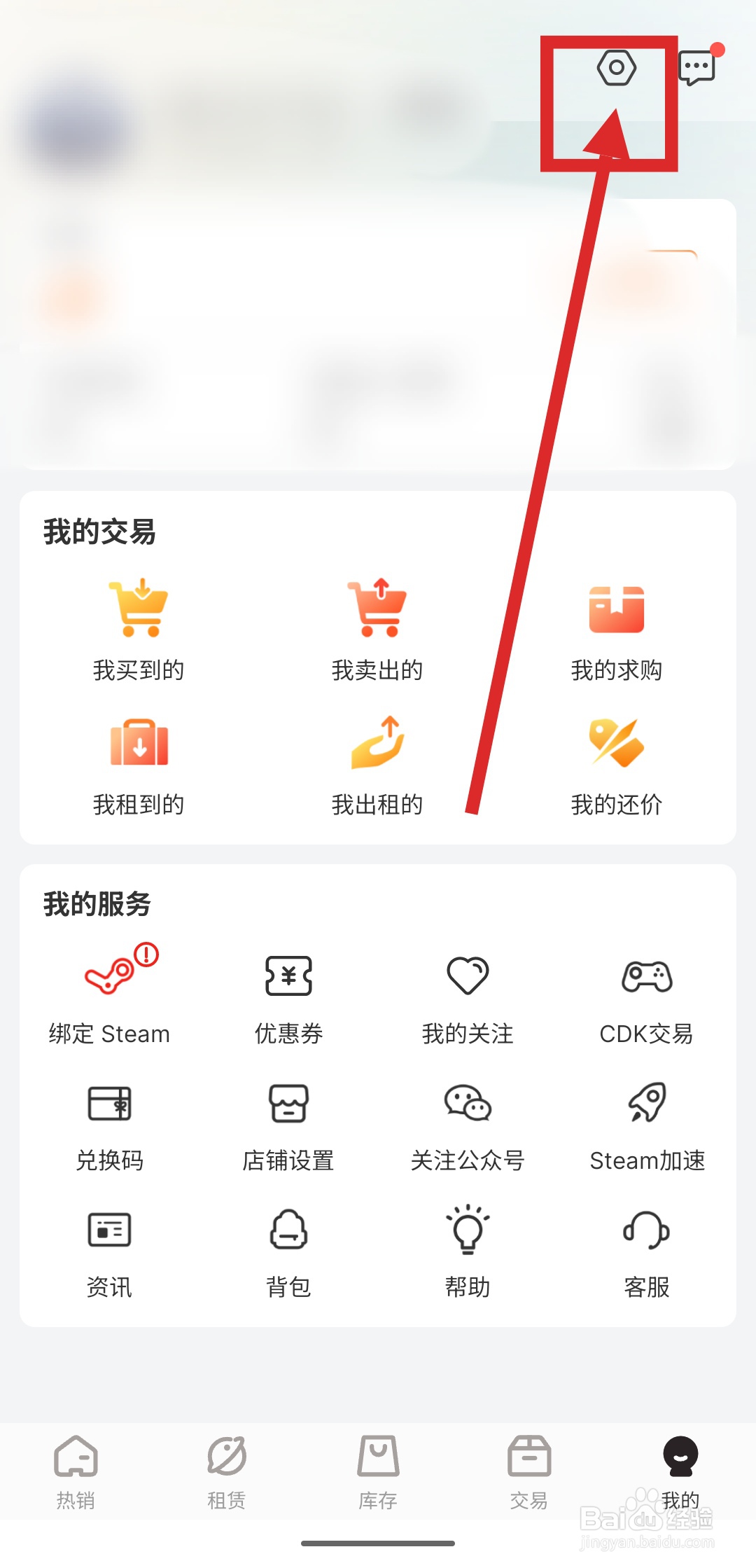Open CDK交易 gamepad icon
756x1568 pixels.
point(647,976)
